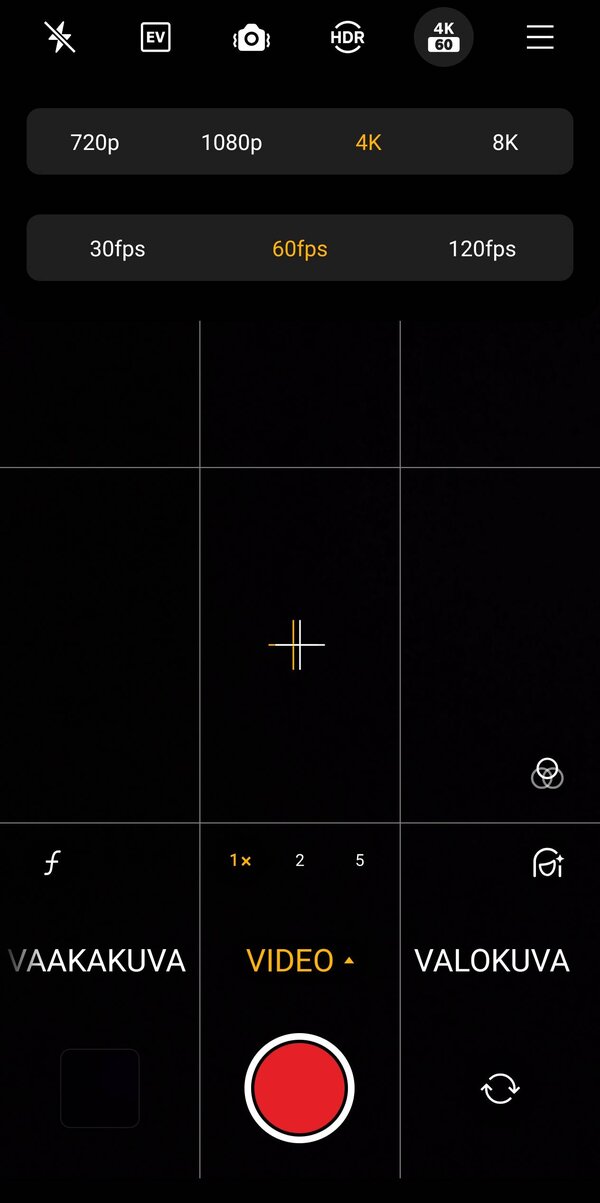Flip between front and rear camera
Image resolution: width=600 pixels, height=1203 pixels.
tap(500, 1087)
